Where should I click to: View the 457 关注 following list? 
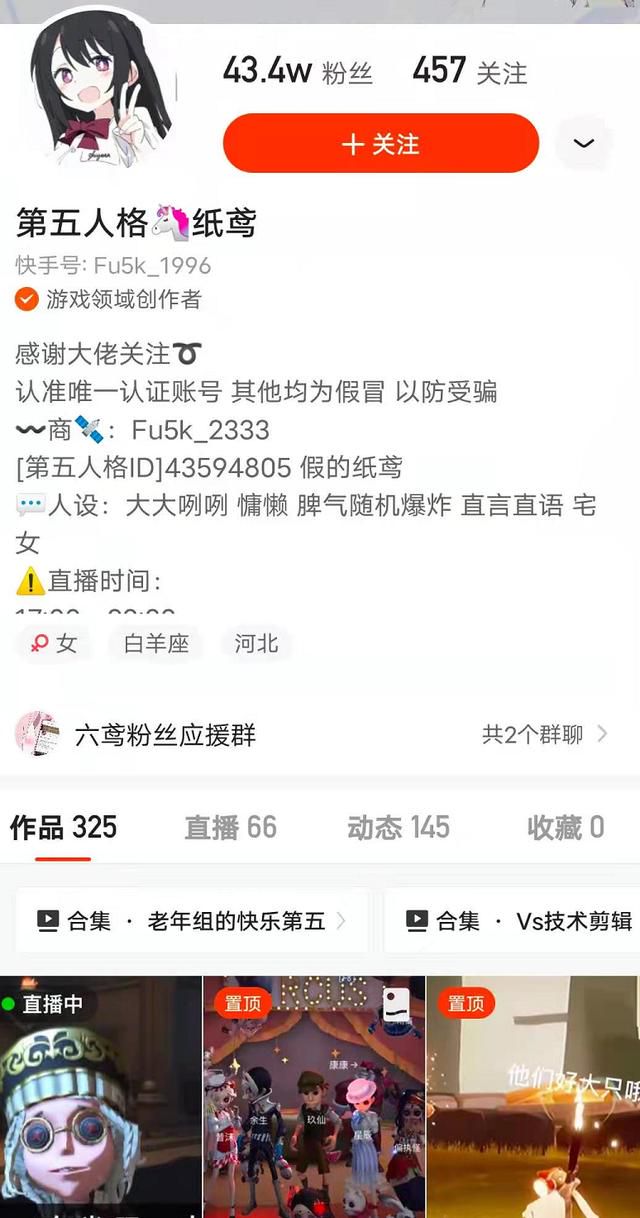[x=469, y=71]
